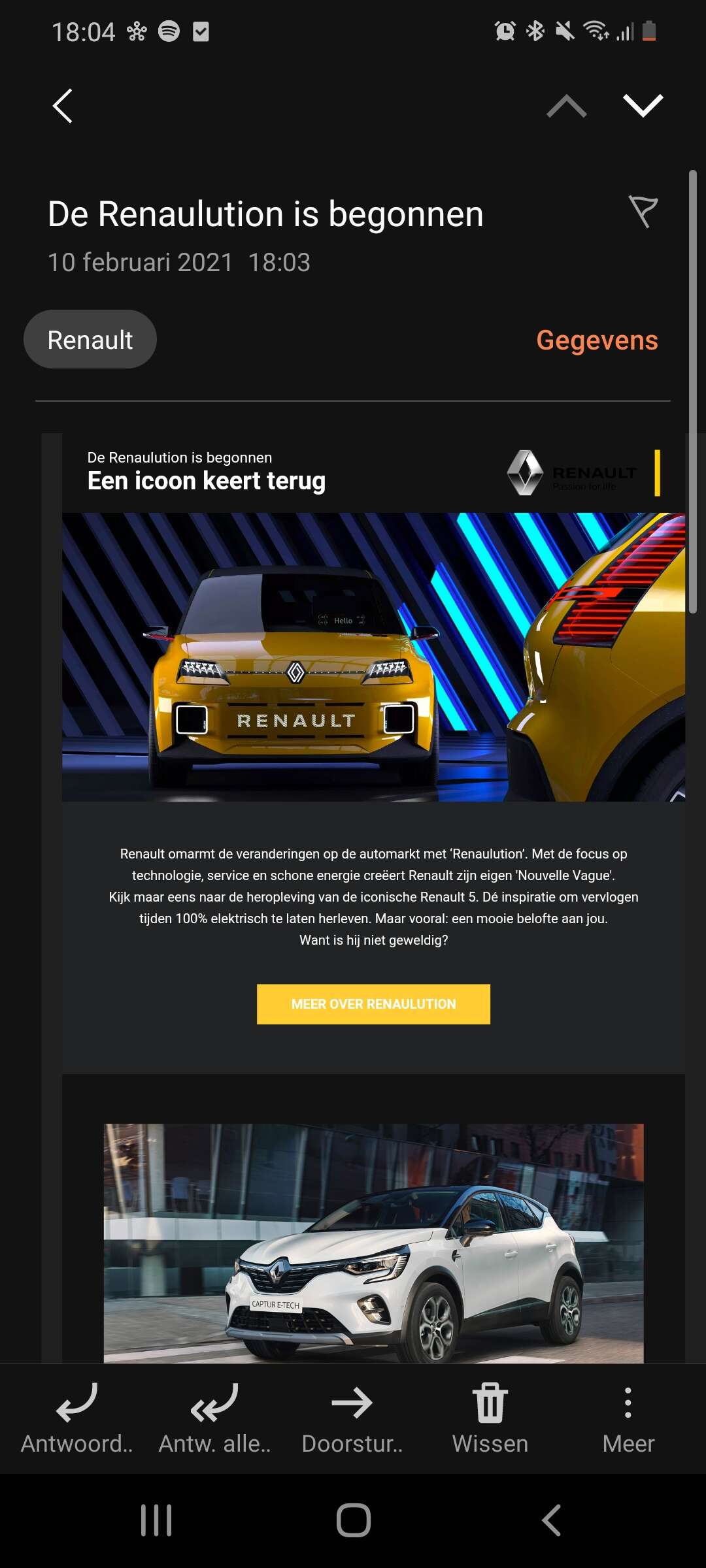706x1568 pixels.
Task: Flag this email
Action: [643, 212]
